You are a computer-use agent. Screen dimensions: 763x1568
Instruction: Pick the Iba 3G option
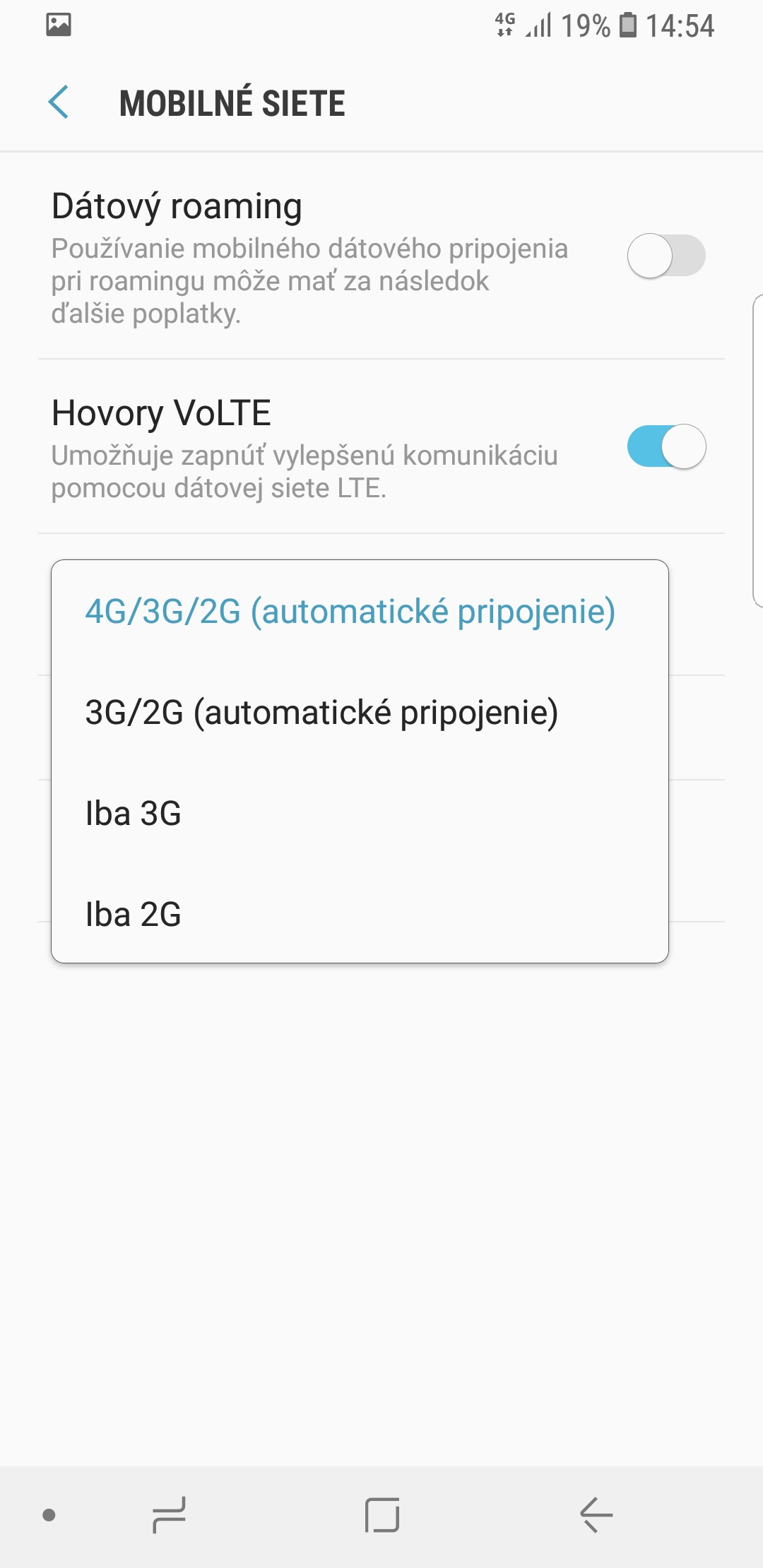coord(360,814)
